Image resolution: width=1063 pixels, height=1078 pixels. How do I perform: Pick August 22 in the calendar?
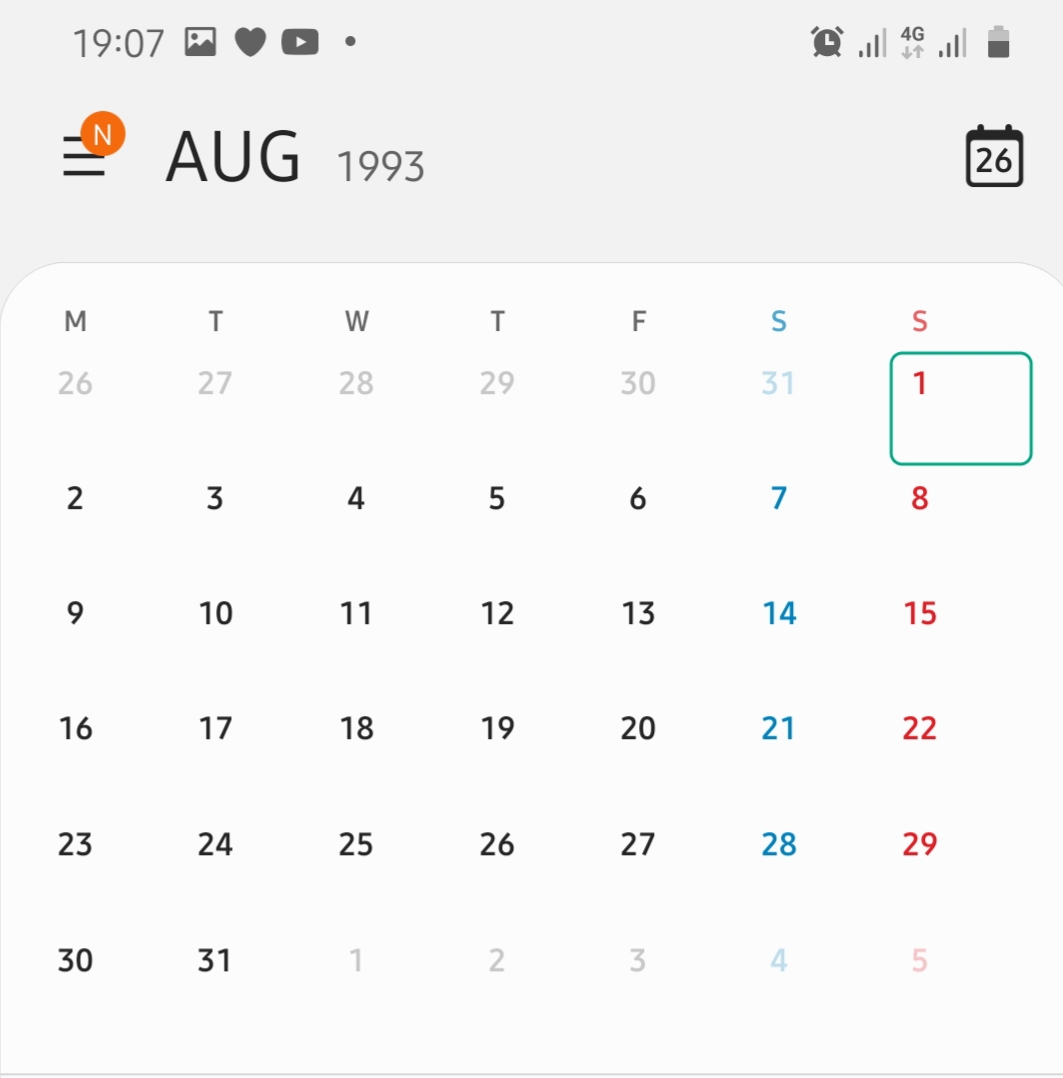tap(919, 728)
